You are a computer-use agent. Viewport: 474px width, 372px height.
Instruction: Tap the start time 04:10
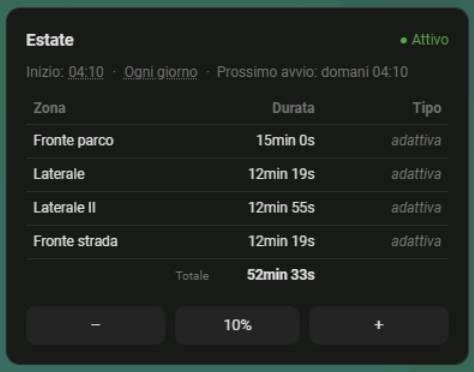[x=86, y=72]
